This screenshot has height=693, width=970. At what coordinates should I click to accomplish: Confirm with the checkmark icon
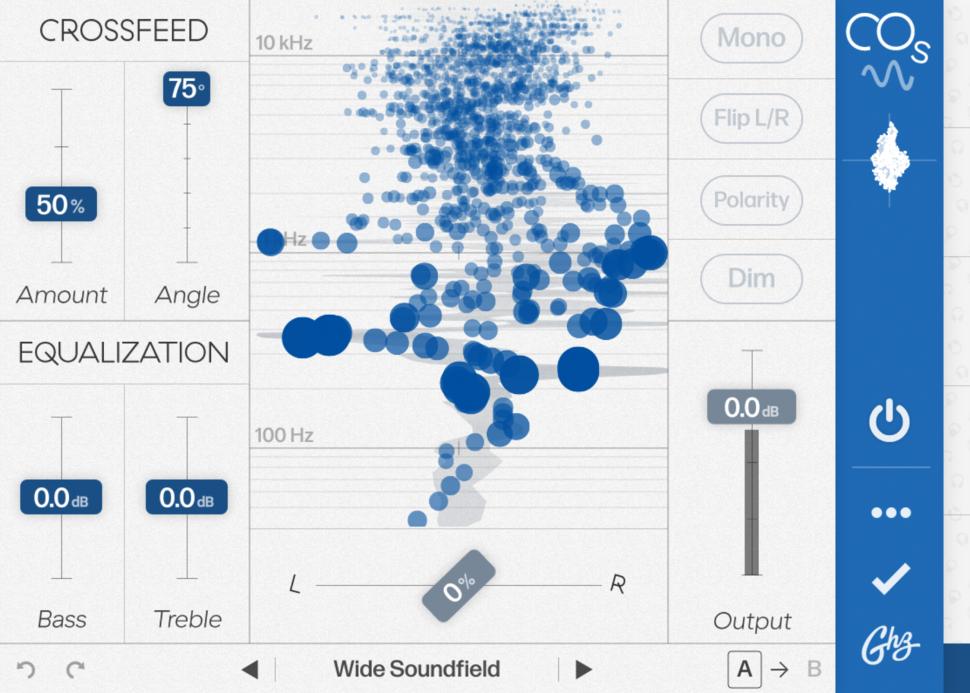point(890,578)
